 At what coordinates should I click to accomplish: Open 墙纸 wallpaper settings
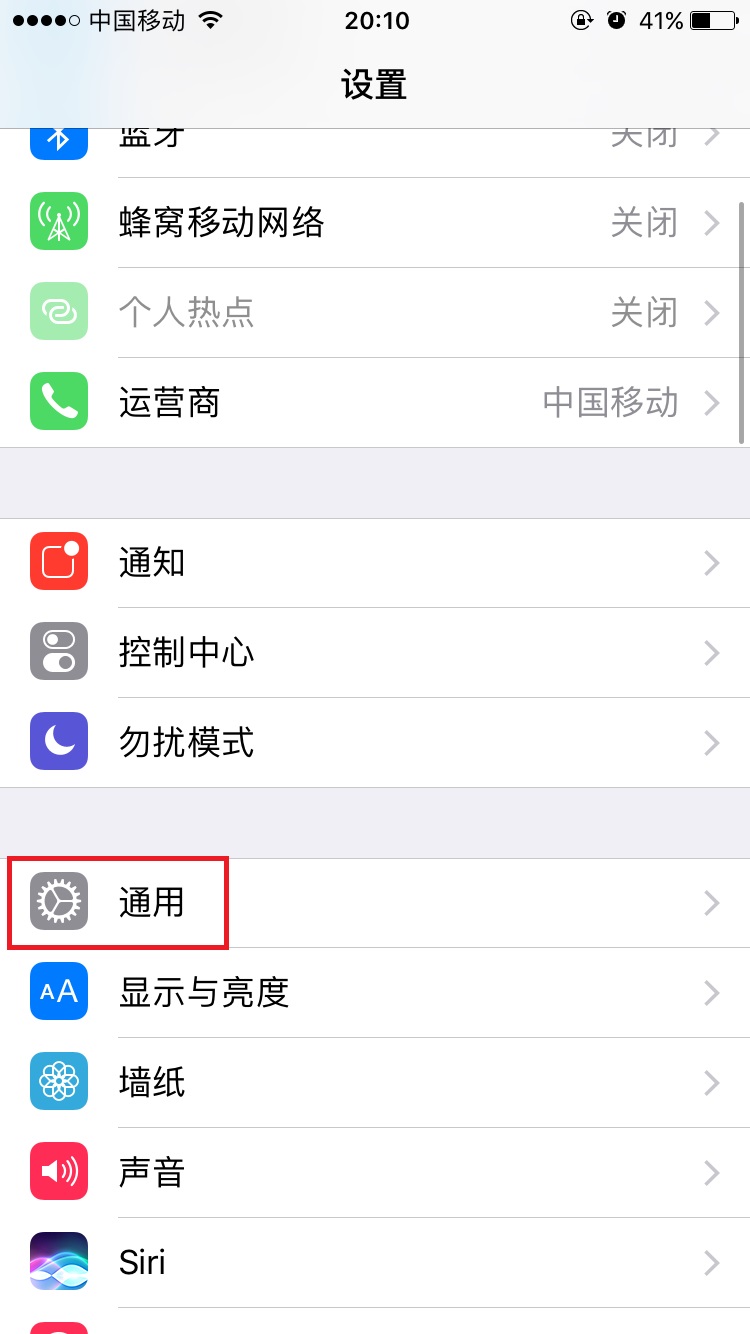[375, 1083]
